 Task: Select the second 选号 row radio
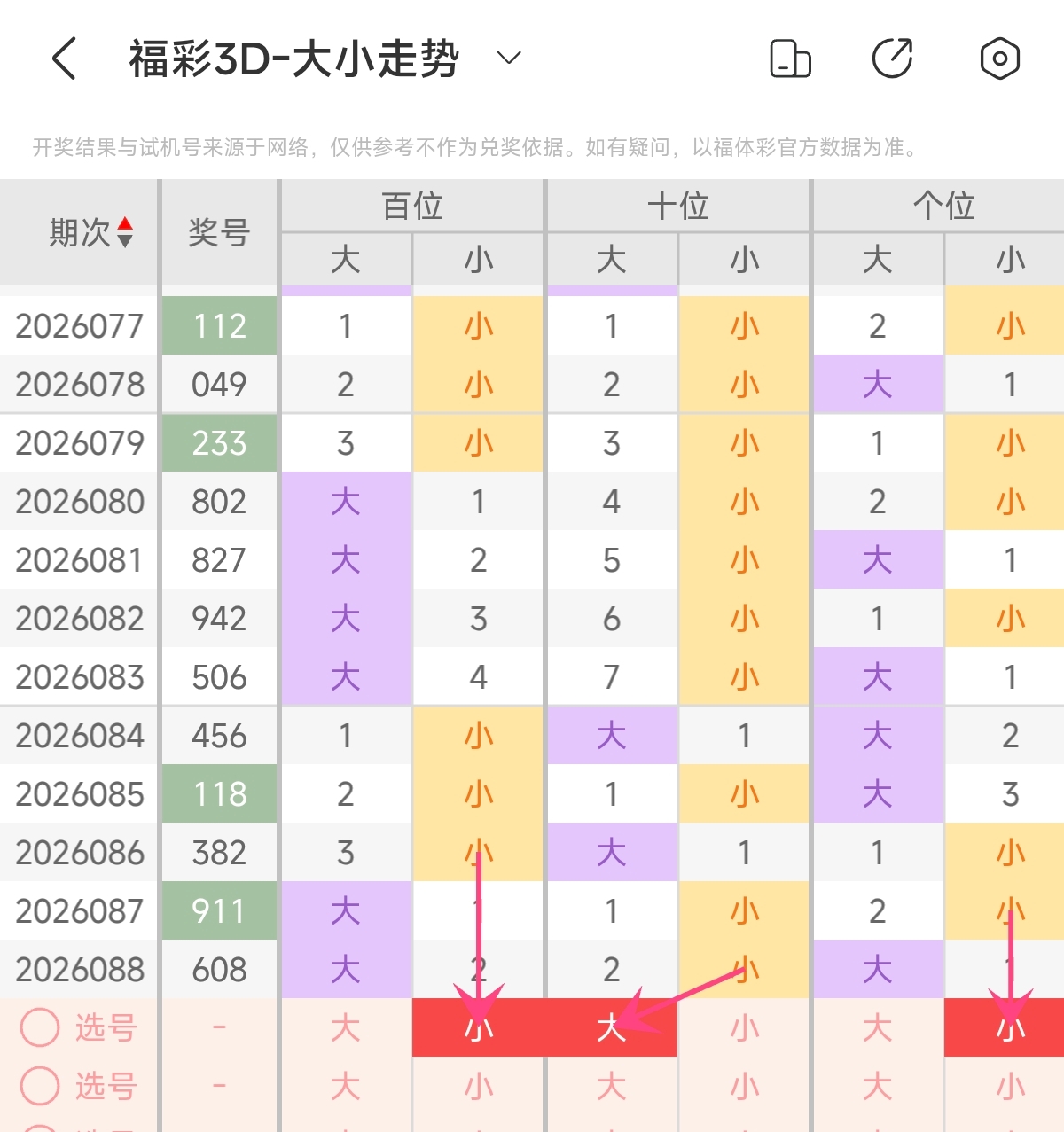tap(40, 1086)
